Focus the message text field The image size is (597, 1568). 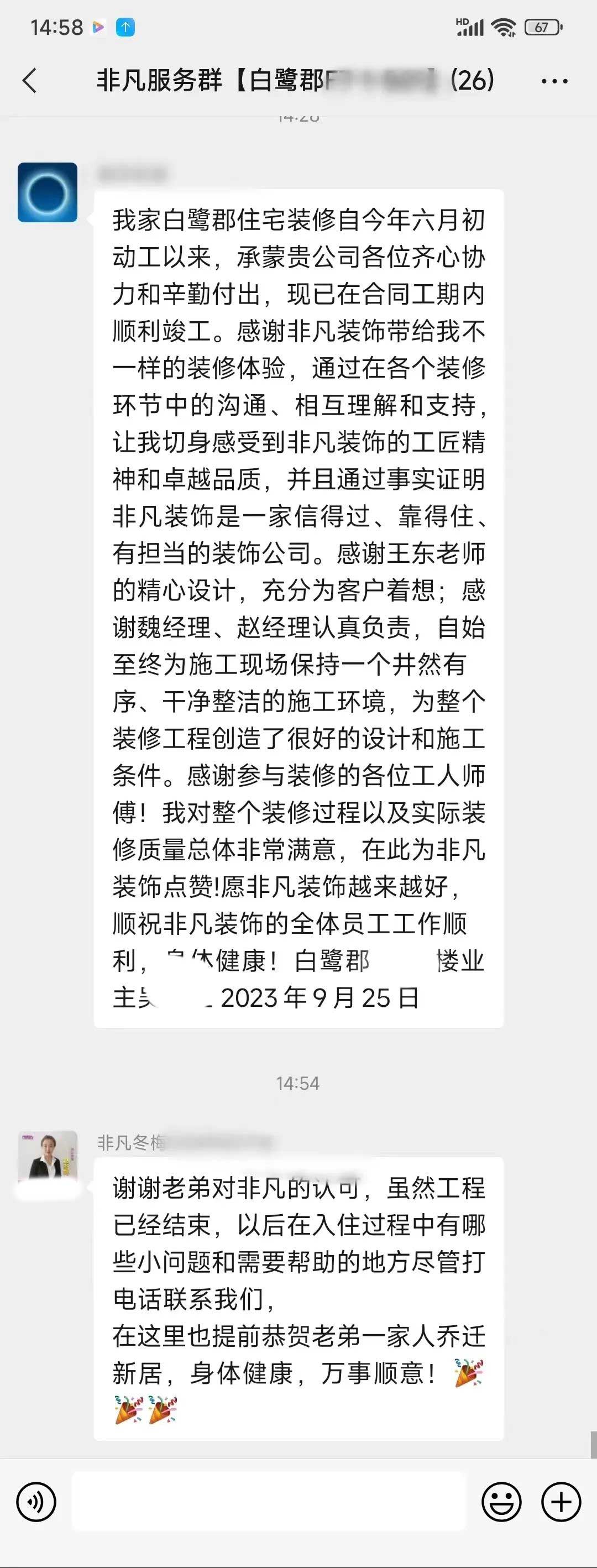pyautogui.click(x=269, y=1501)
